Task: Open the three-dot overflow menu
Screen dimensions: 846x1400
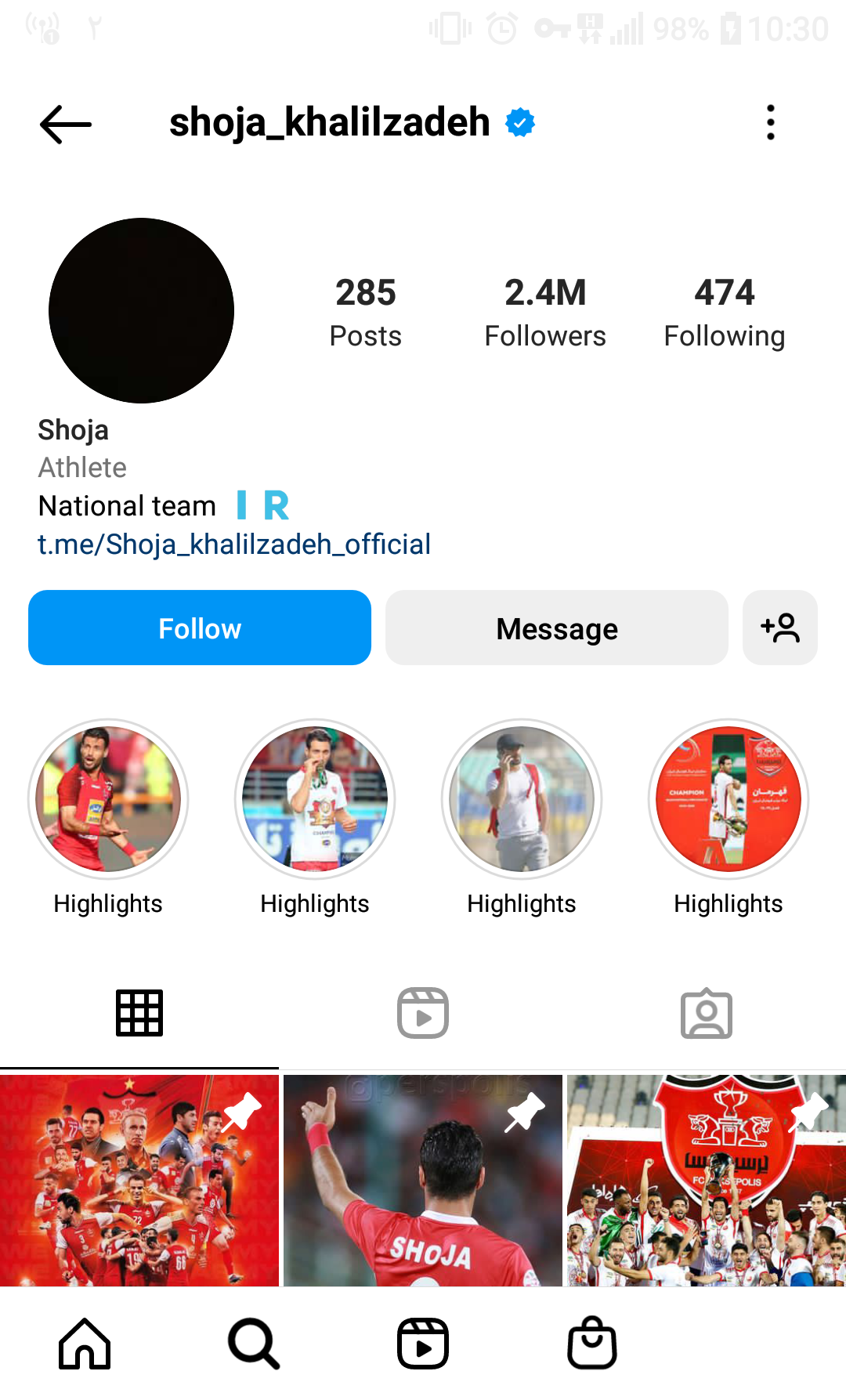Action: click(x=771, y=123)
